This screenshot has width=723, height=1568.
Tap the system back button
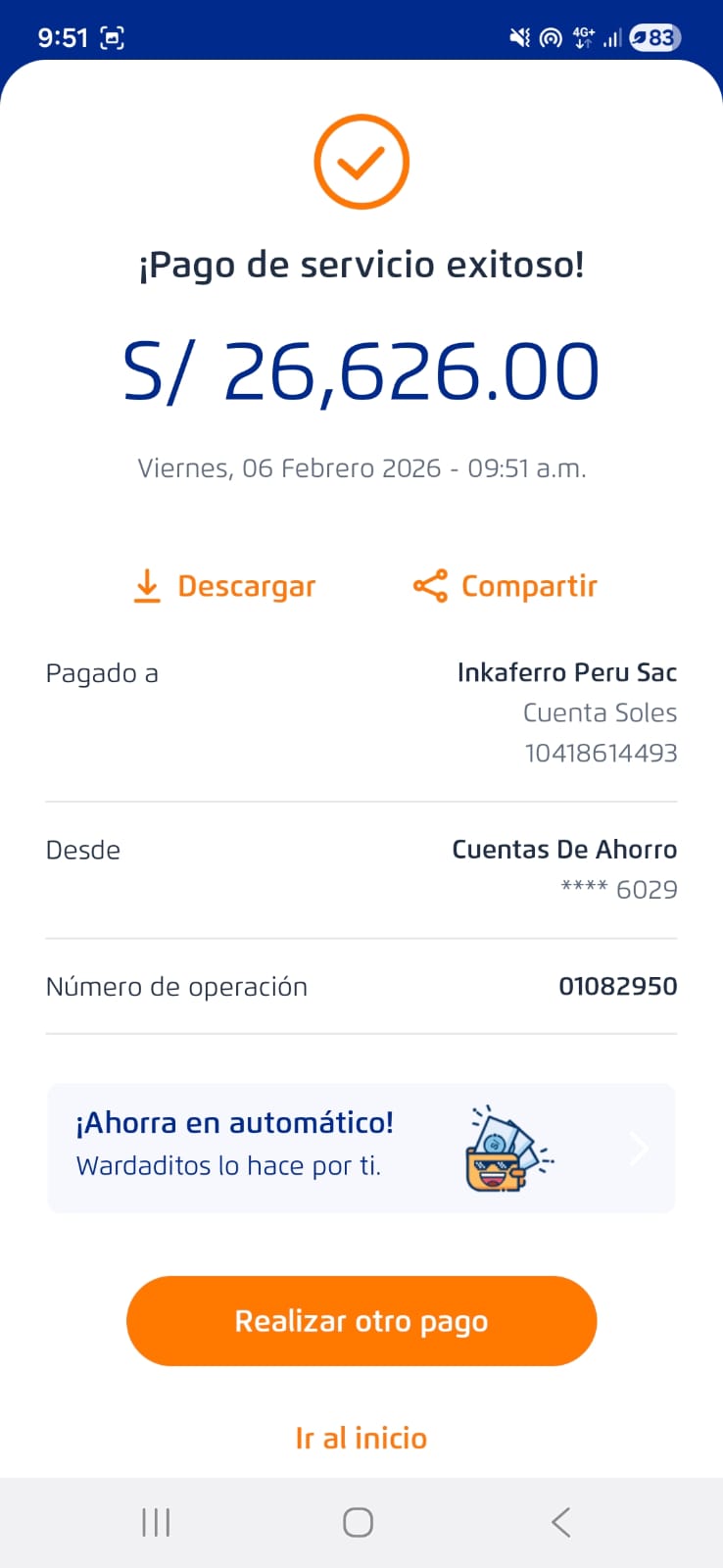click(560, 1522)
